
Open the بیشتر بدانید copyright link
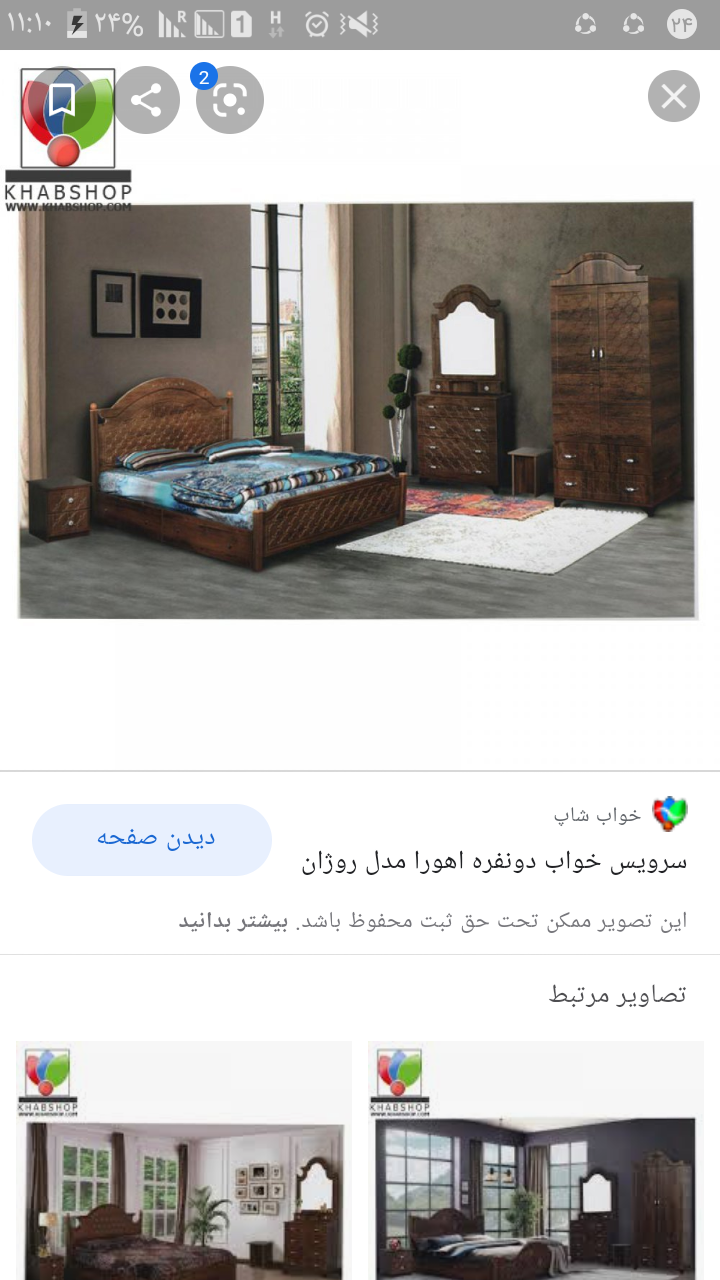pos(233,922)
